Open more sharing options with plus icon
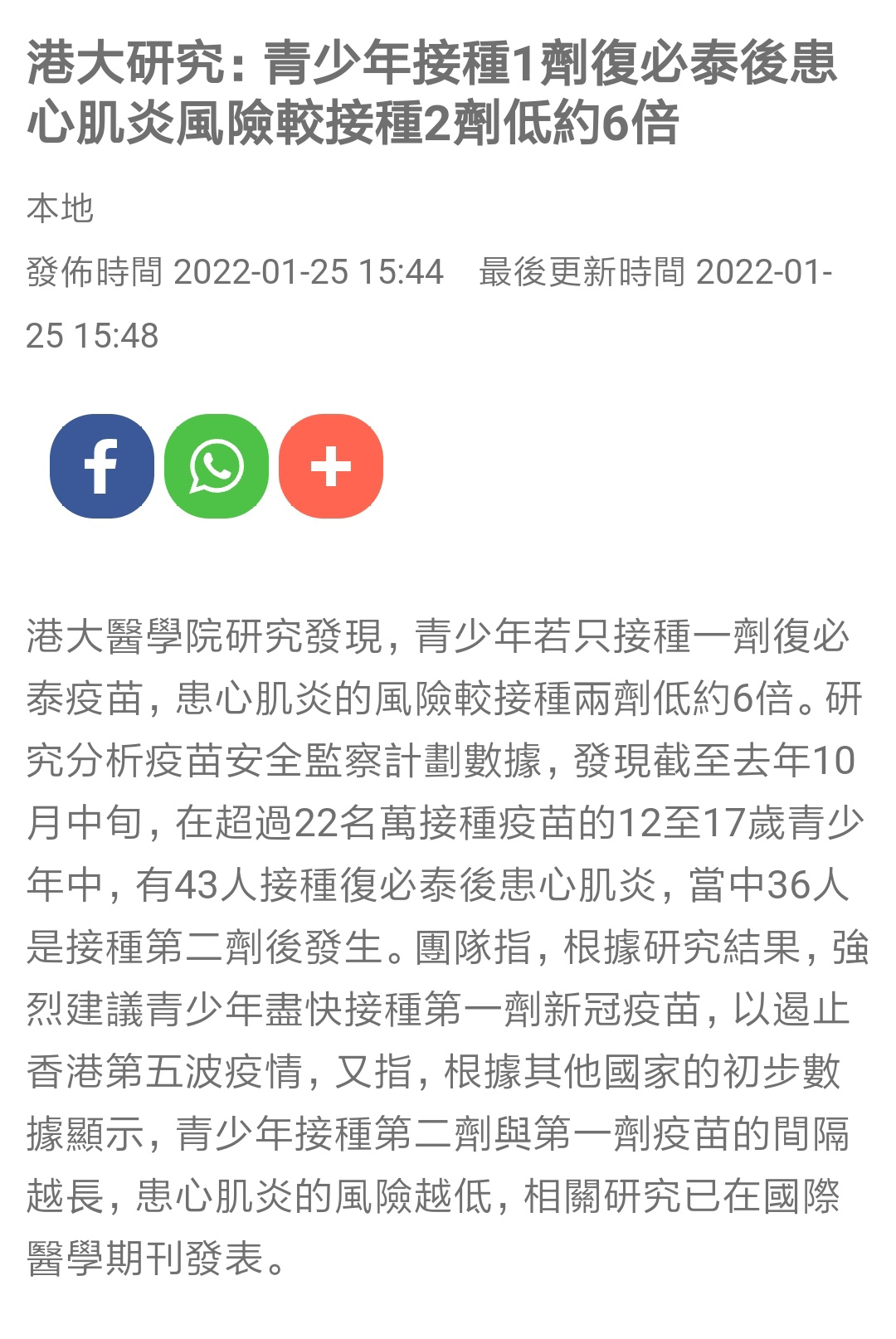Image resolution: width=896 pixels, height=1339 pixels. [330, 466]
